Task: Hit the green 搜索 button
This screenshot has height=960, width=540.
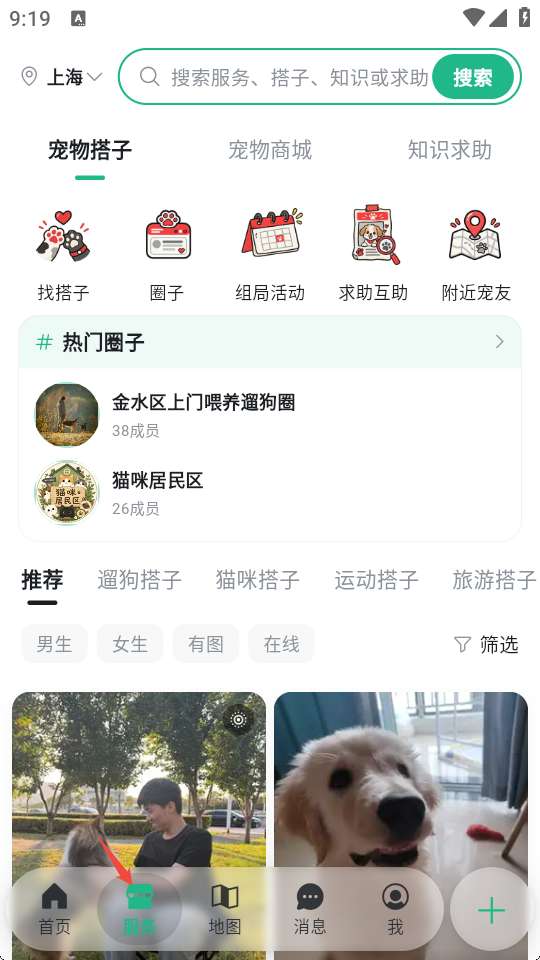Action: (x=473, y=77)
